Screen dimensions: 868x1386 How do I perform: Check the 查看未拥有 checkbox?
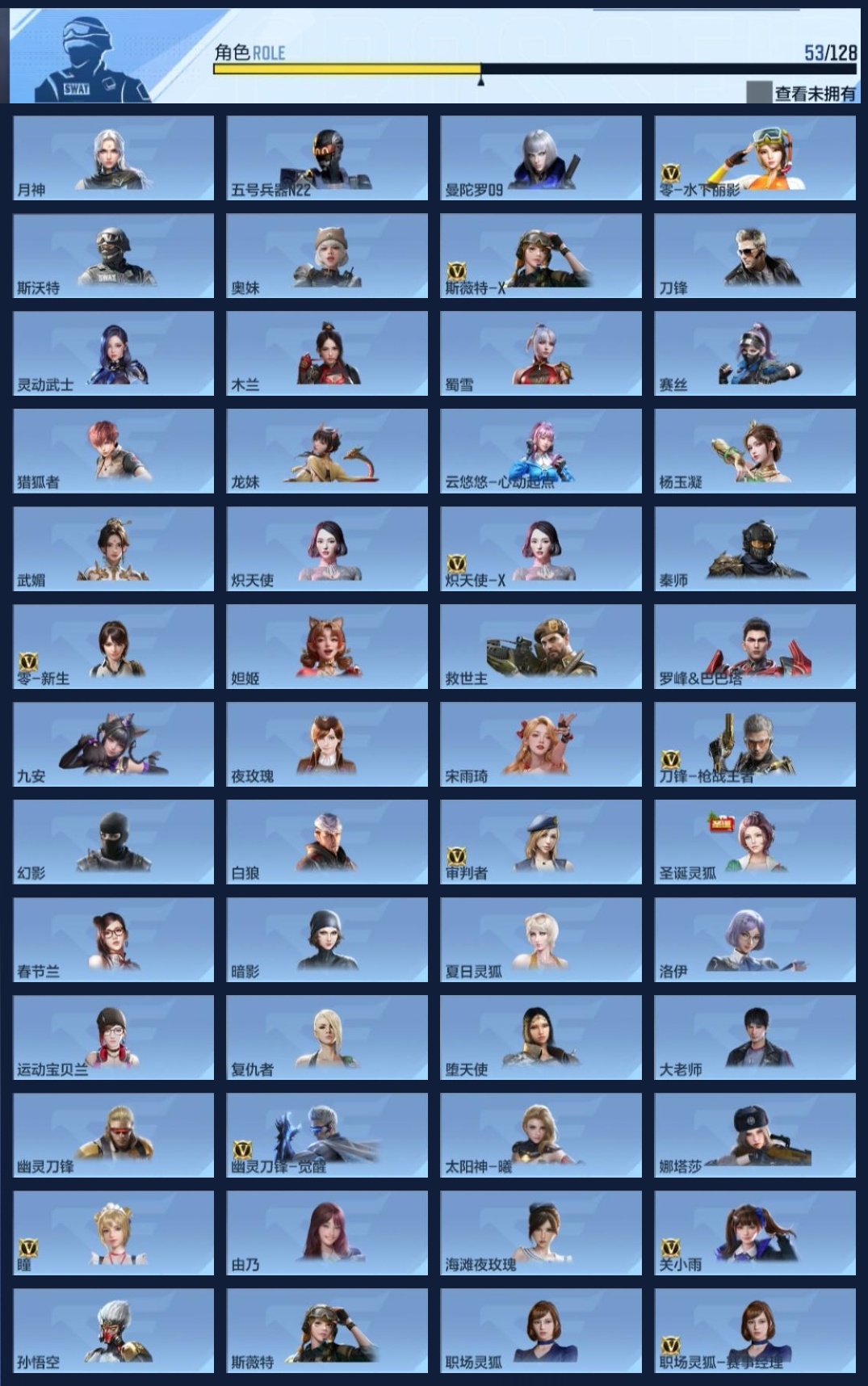(758, 93)
